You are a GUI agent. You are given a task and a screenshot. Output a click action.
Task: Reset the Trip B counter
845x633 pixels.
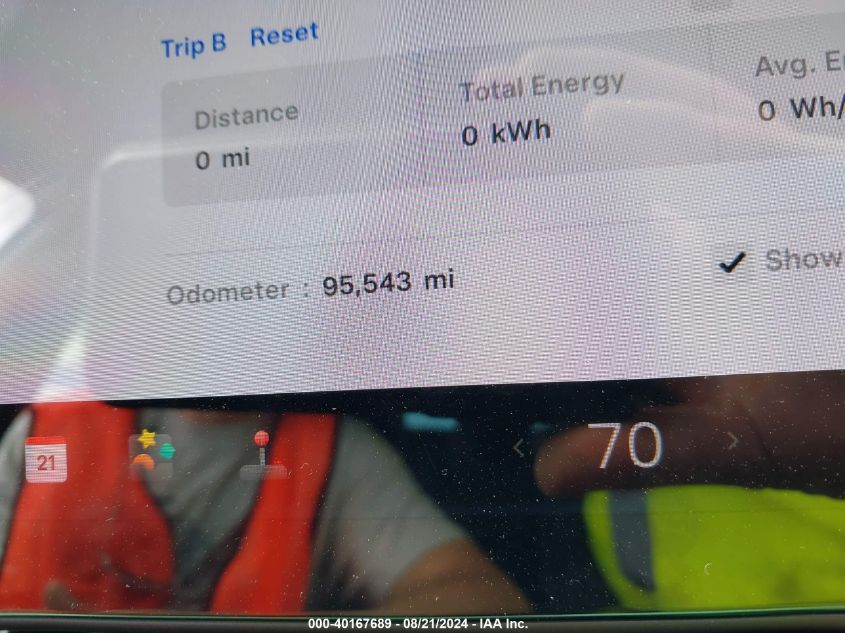point(284,36)
